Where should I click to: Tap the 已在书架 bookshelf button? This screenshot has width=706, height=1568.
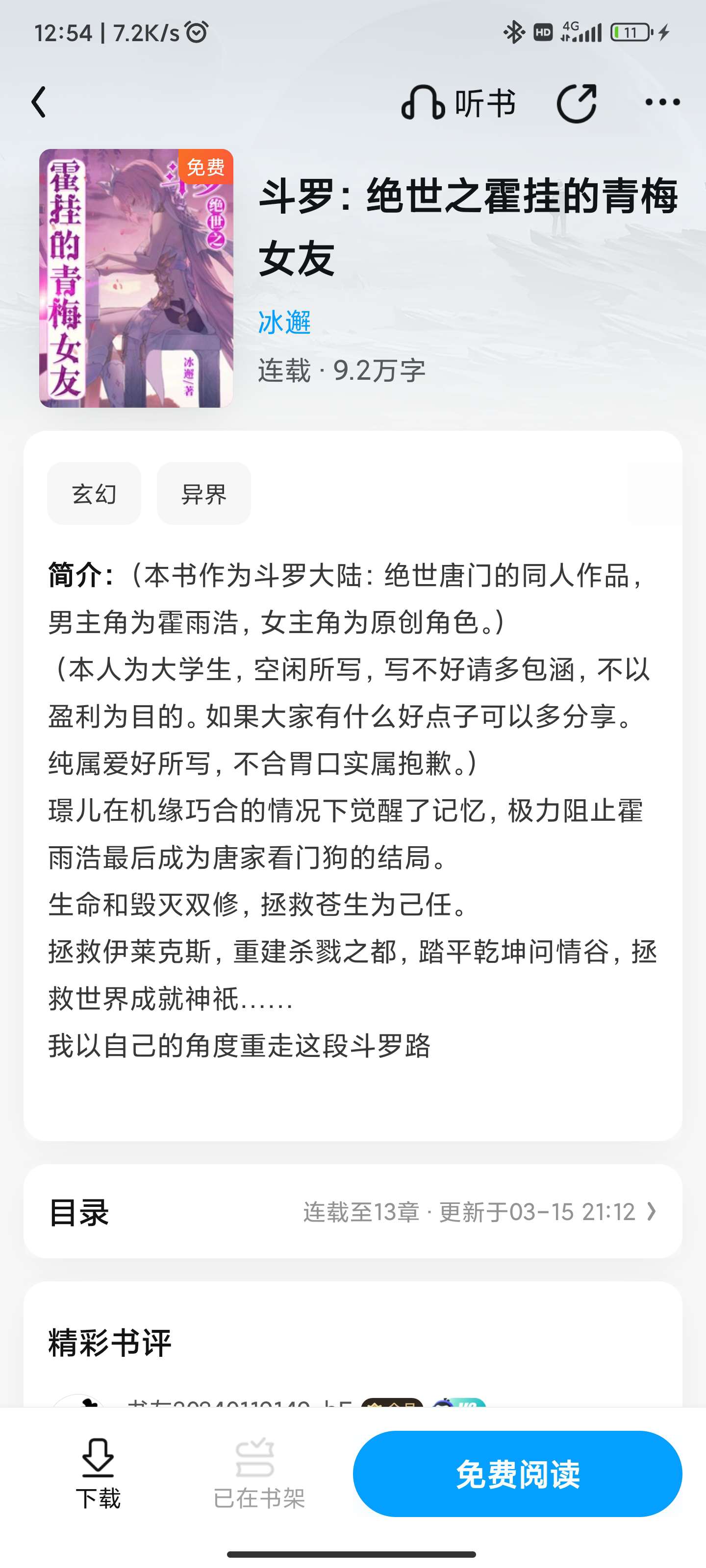coord(258,1473)
